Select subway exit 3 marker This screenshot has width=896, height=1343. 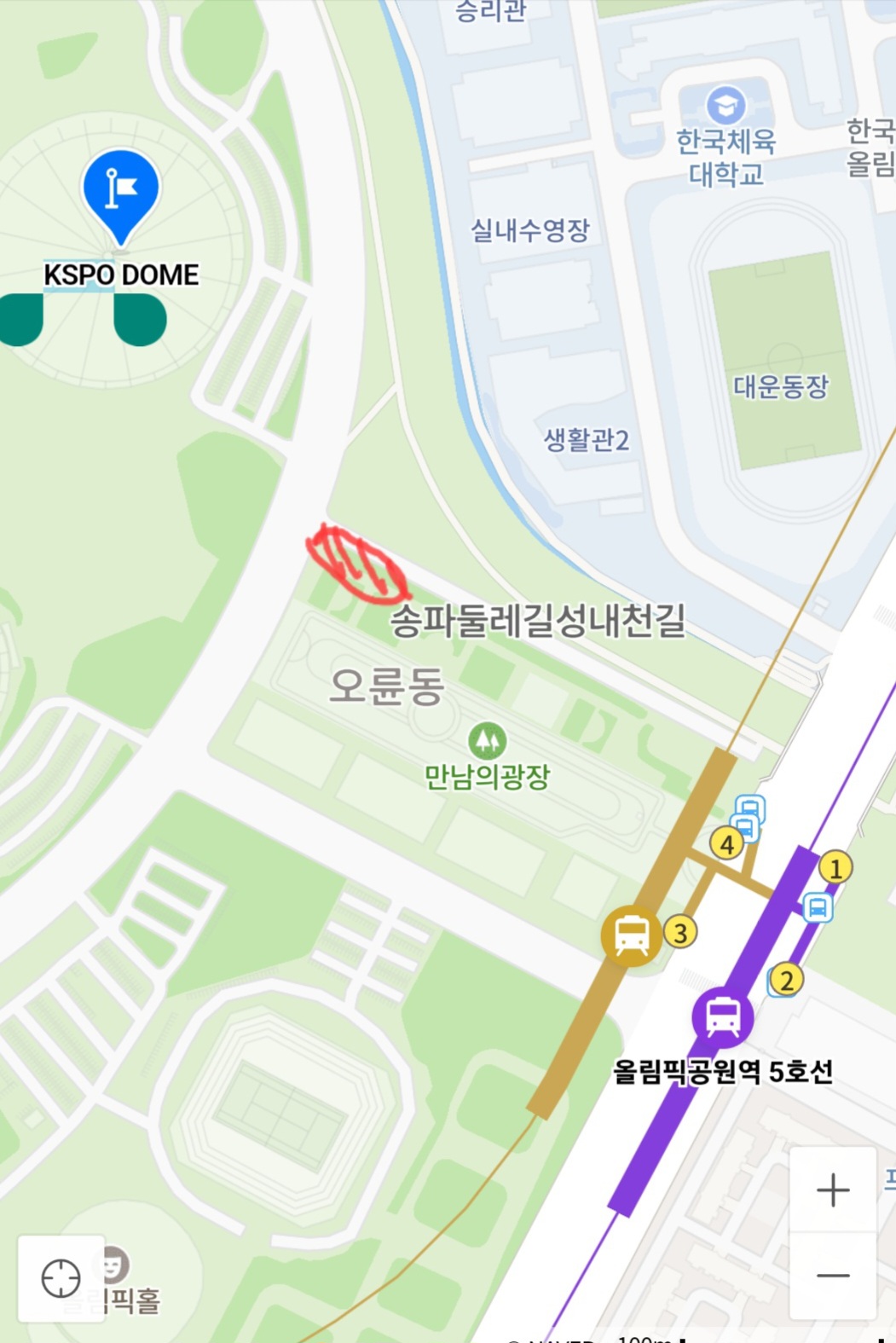coord(680,932)
